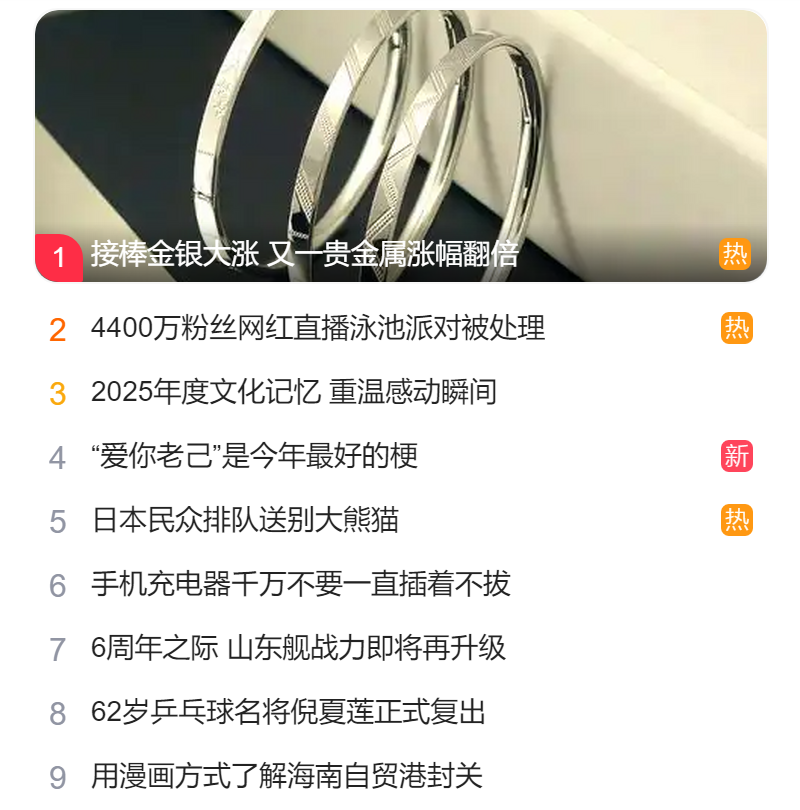Click the gray number 9 rank indicator
Viewport: 800px width, 810px height.
click(57, 775)
